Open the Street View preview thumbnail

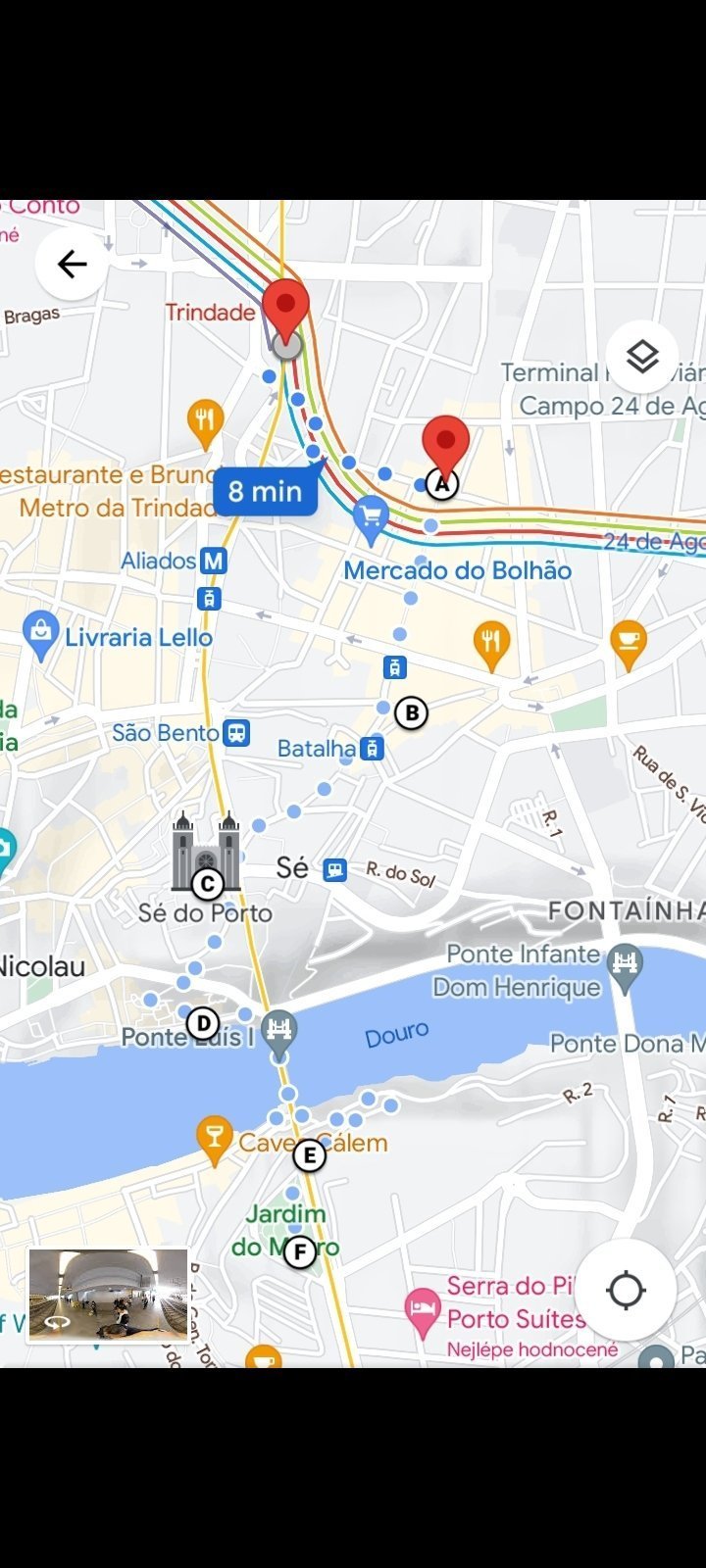point(108,1295)
